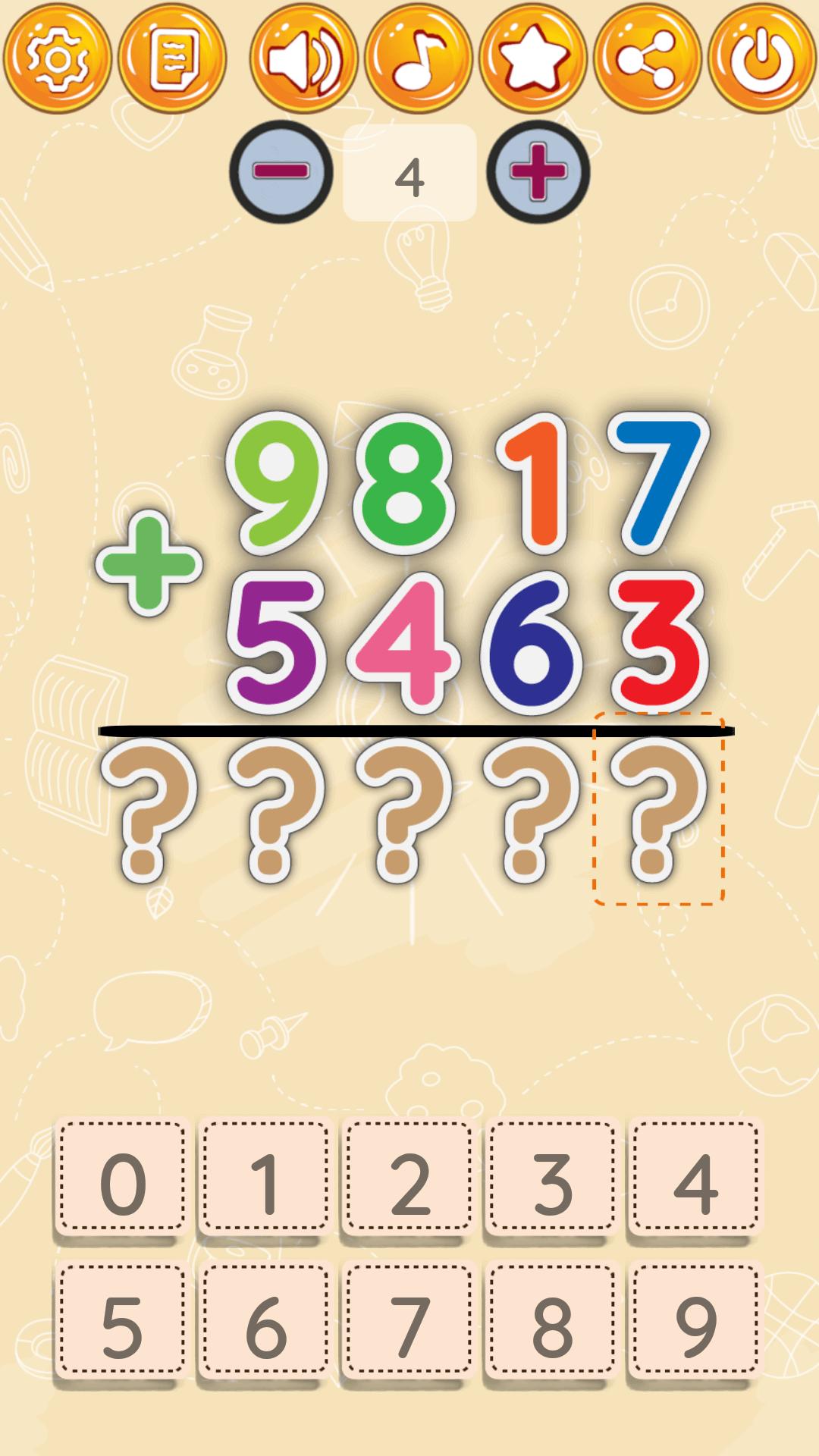Enter digit 1 on keypad
819x1456 pixels.
(266, 1180)
